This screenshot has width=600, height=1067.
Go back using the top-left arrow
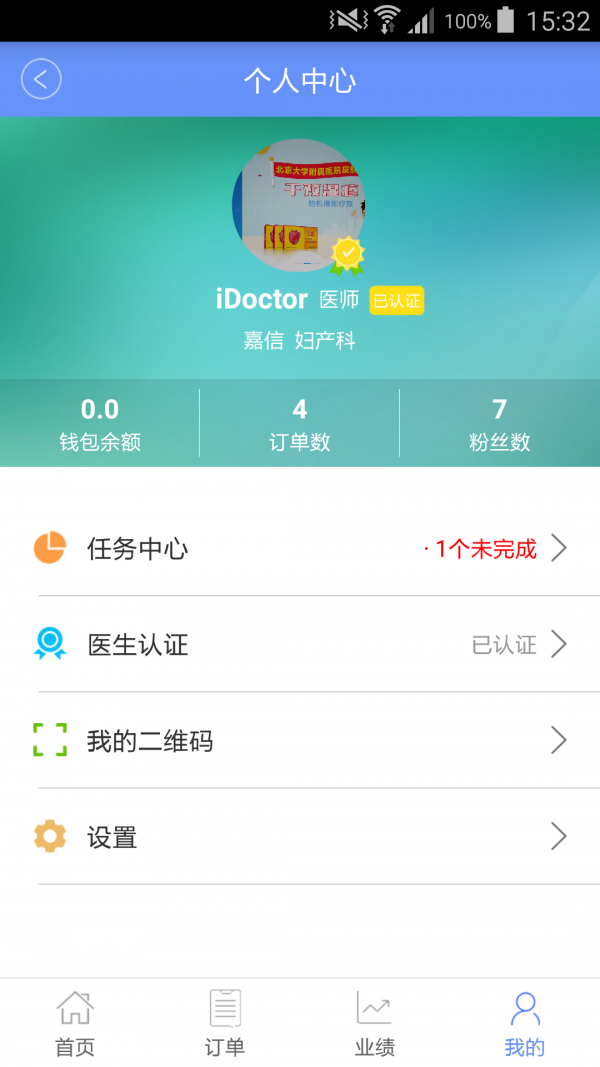(41, 79)
